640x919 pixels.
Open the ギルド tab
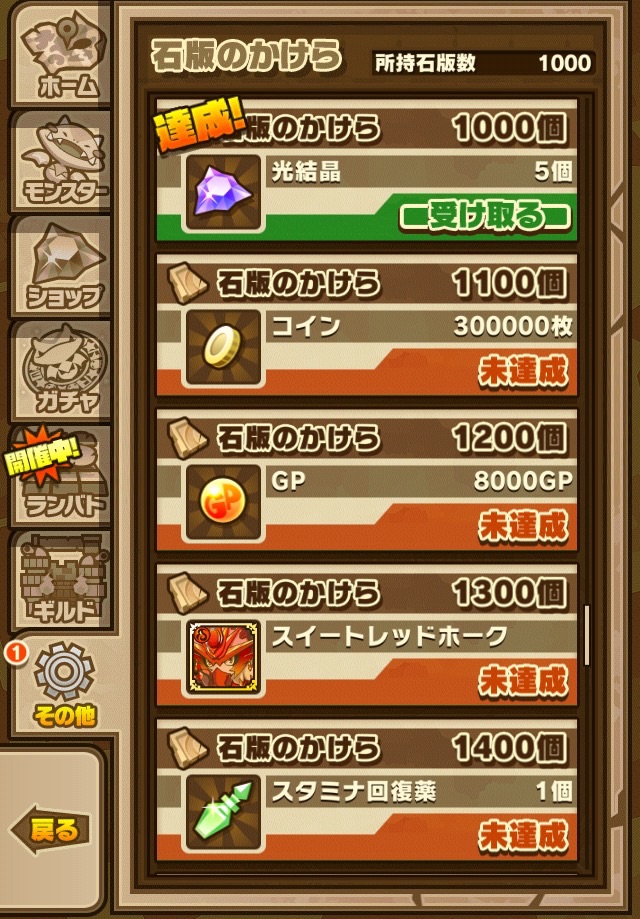pos(64,580)
